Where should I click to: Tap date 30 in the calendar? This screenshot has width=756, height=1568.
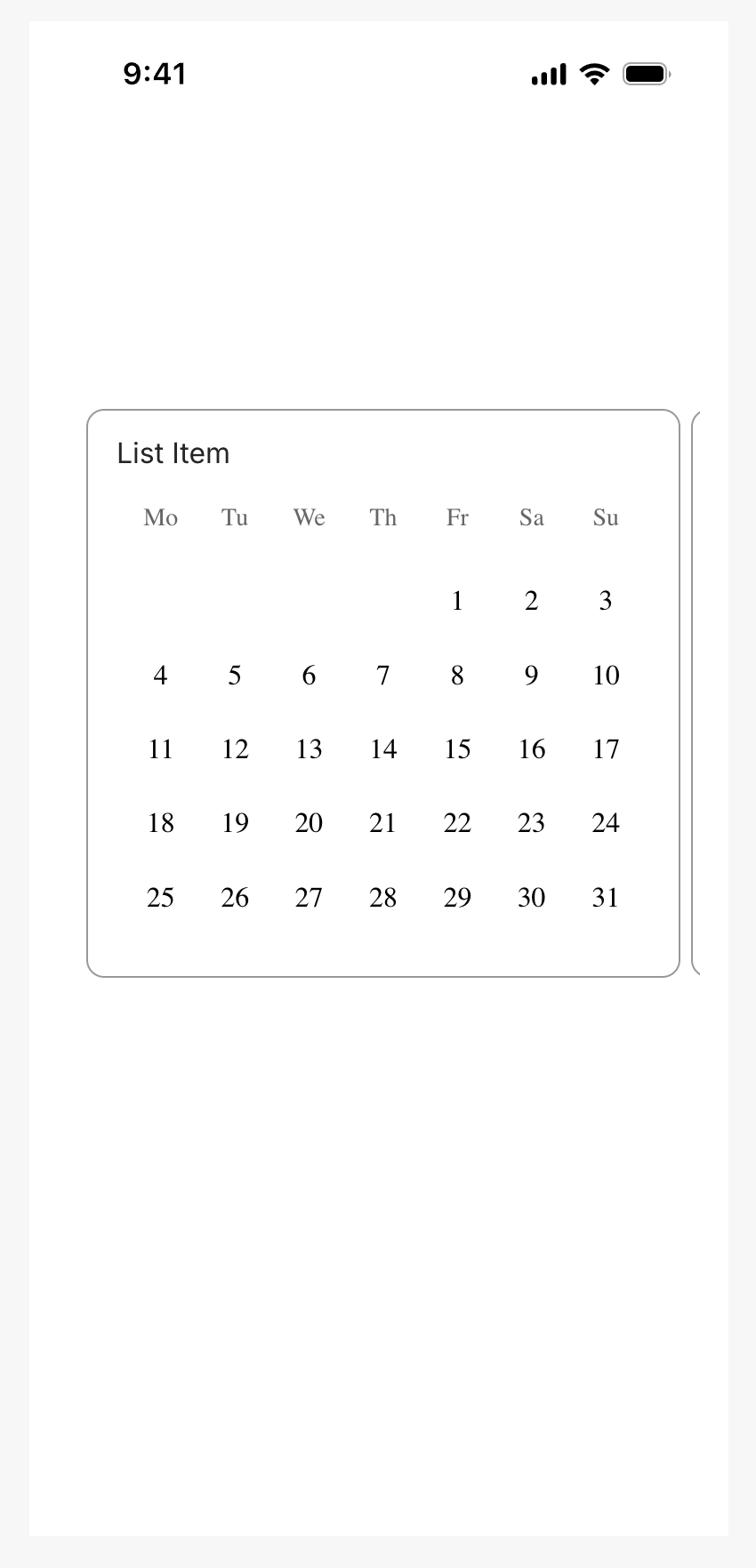532,898
